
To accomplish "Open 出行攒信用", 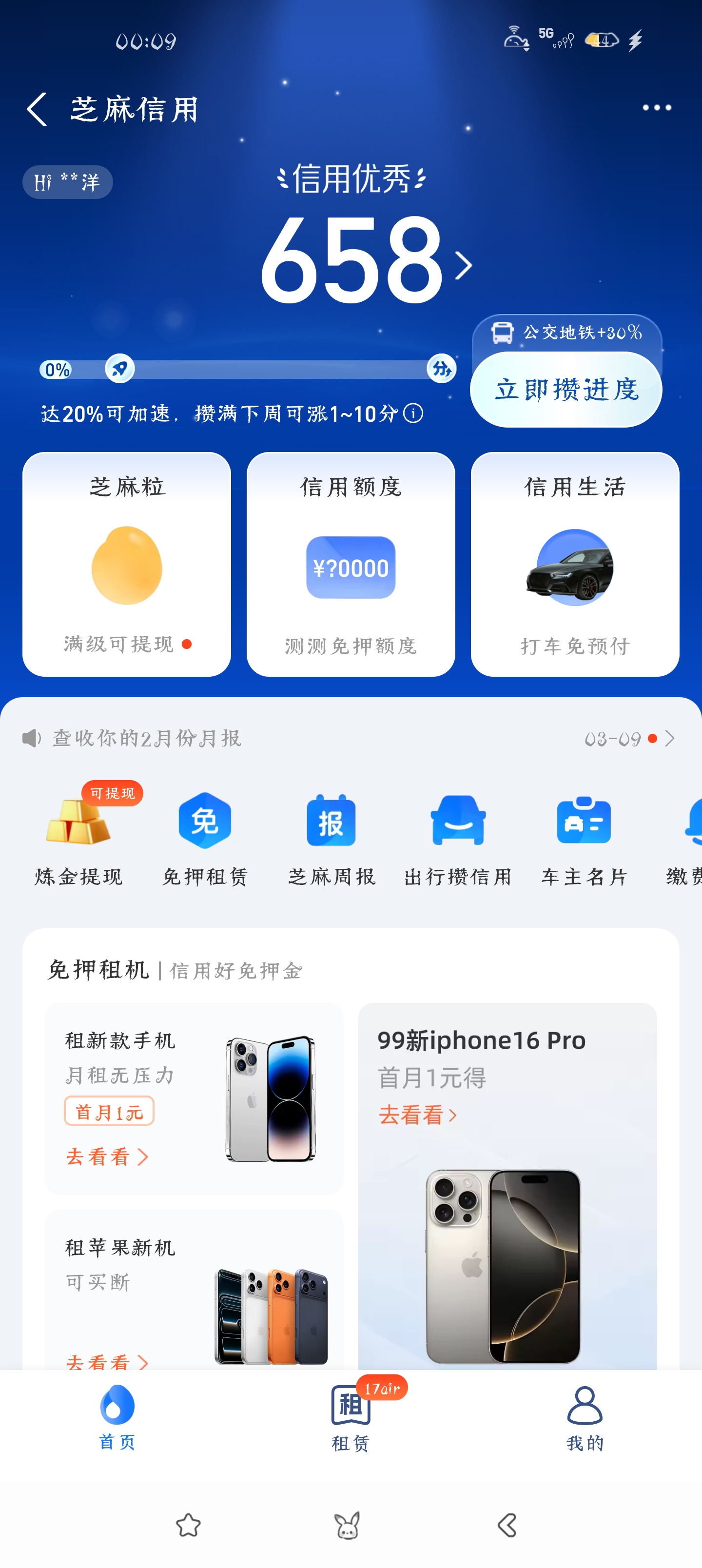I will tap(458, 838).
